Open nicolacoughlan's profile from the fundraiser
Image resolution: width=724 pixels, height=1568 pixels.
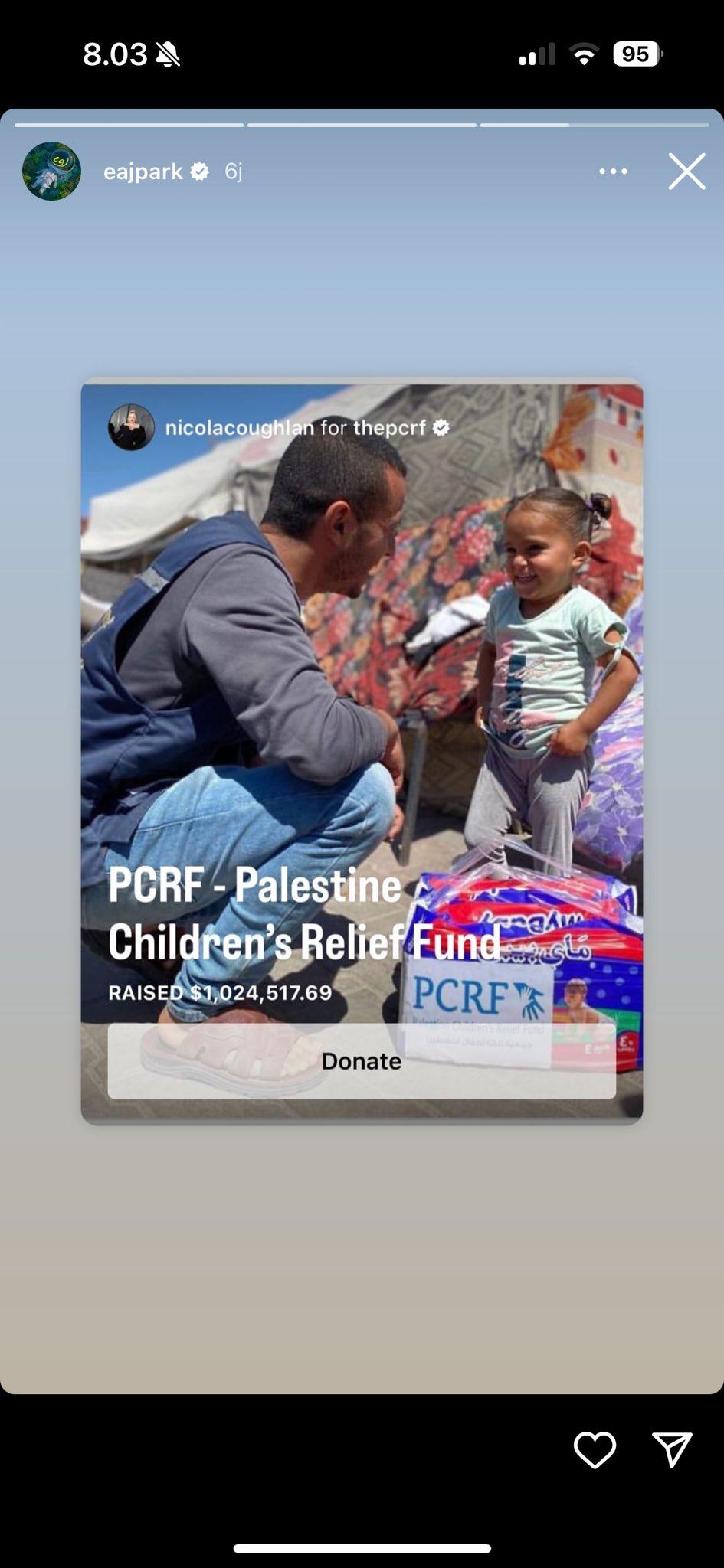pyautogui.click(x=239, y=427)
